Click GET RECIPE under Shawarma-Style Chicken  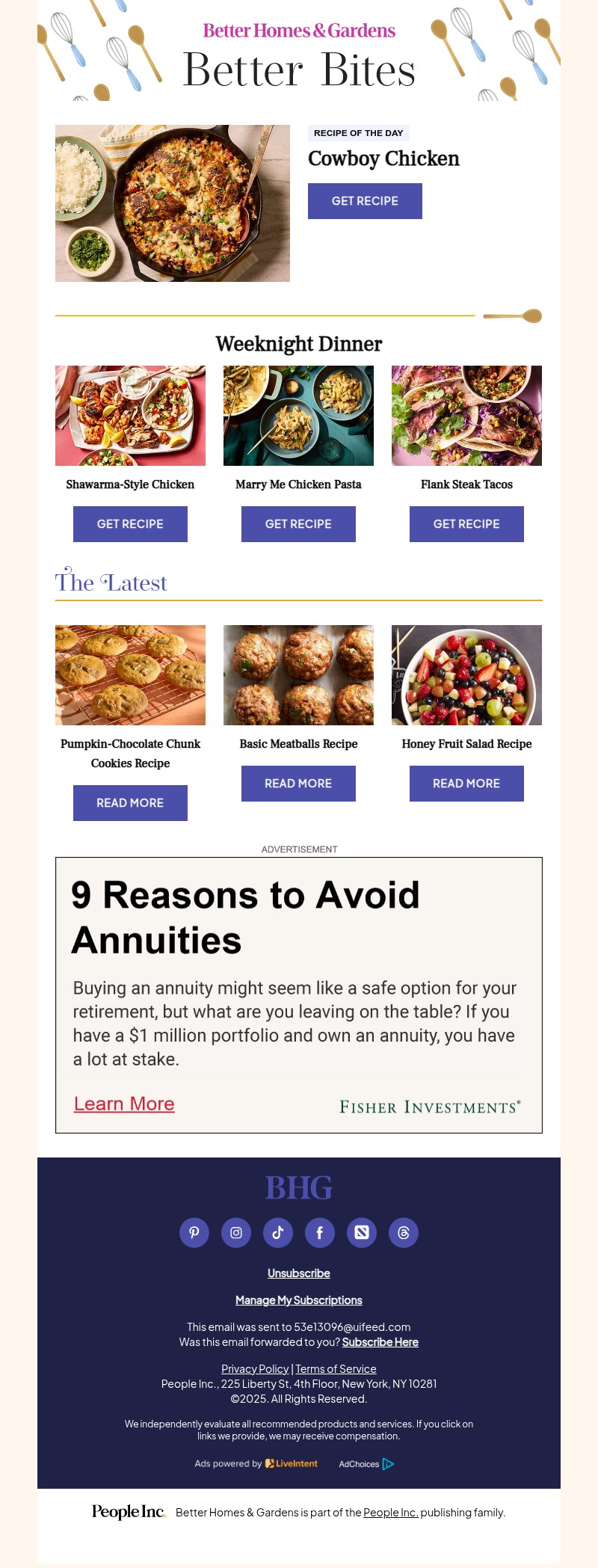tap(130, 523)
